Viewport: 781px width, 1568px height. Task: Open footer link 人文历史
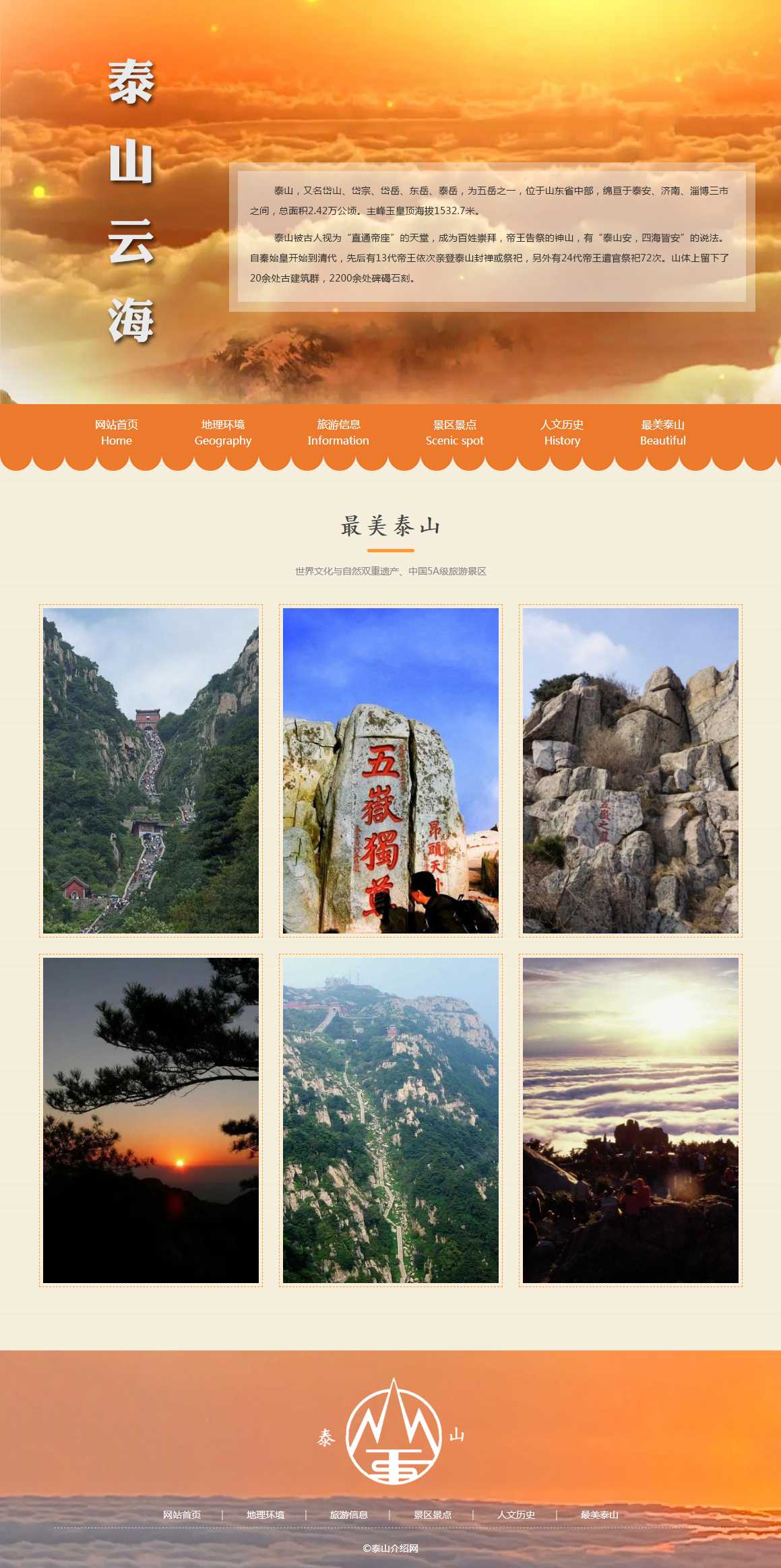pos(516,1515)
